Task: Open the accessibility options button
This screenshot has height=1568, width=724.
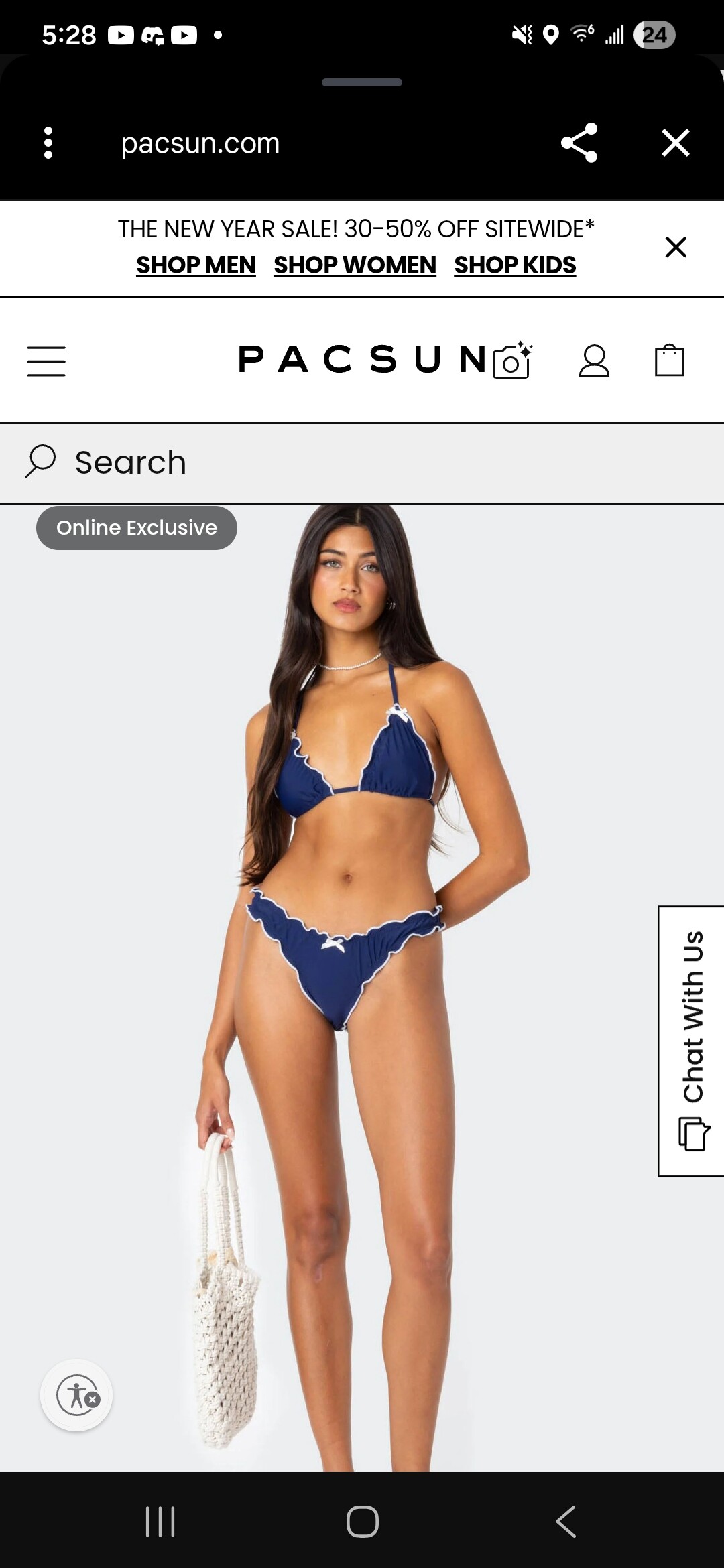Action: [x=77, y=1395]
